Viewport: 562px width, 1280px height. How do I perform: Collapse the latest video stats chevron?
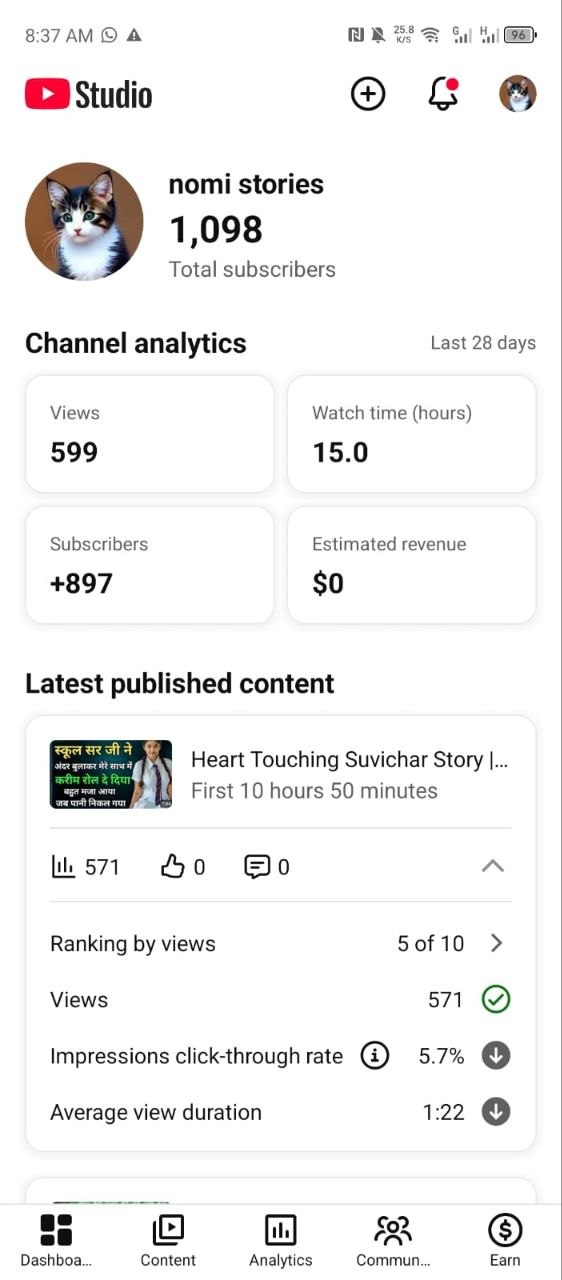492,866
